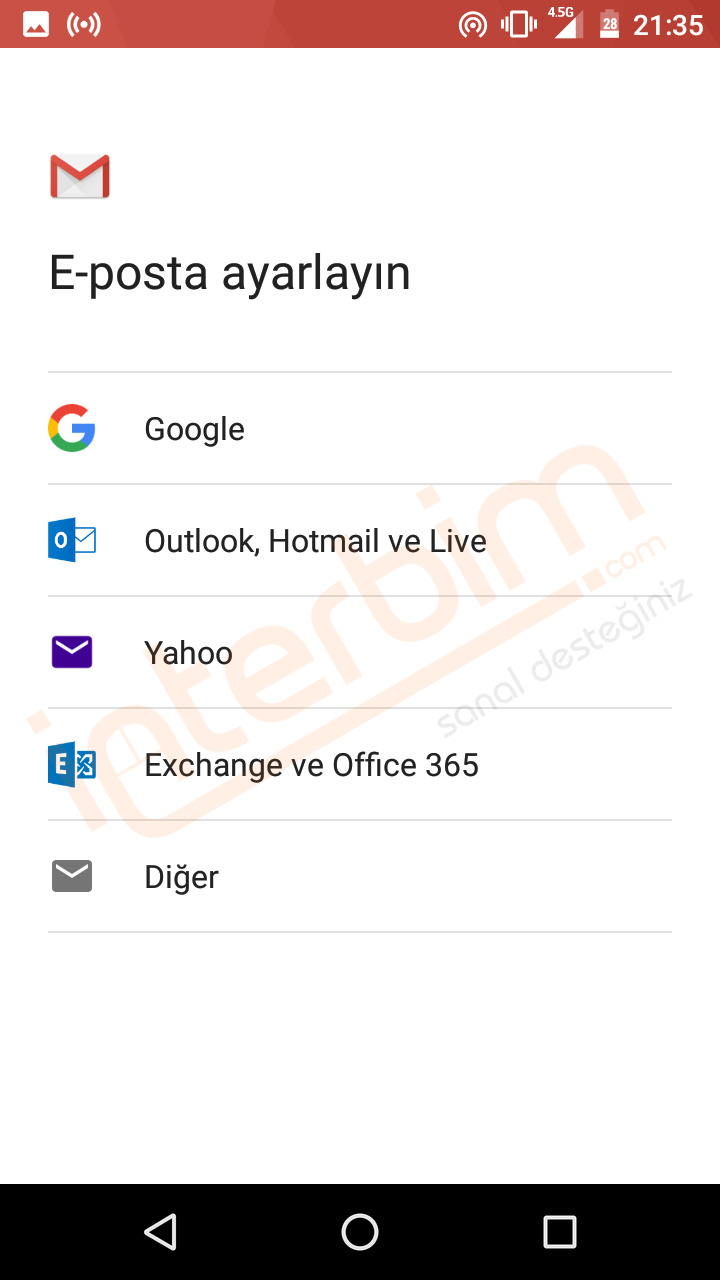Set up a Yahoo email account
The image size is (720, 1280).
360,652
